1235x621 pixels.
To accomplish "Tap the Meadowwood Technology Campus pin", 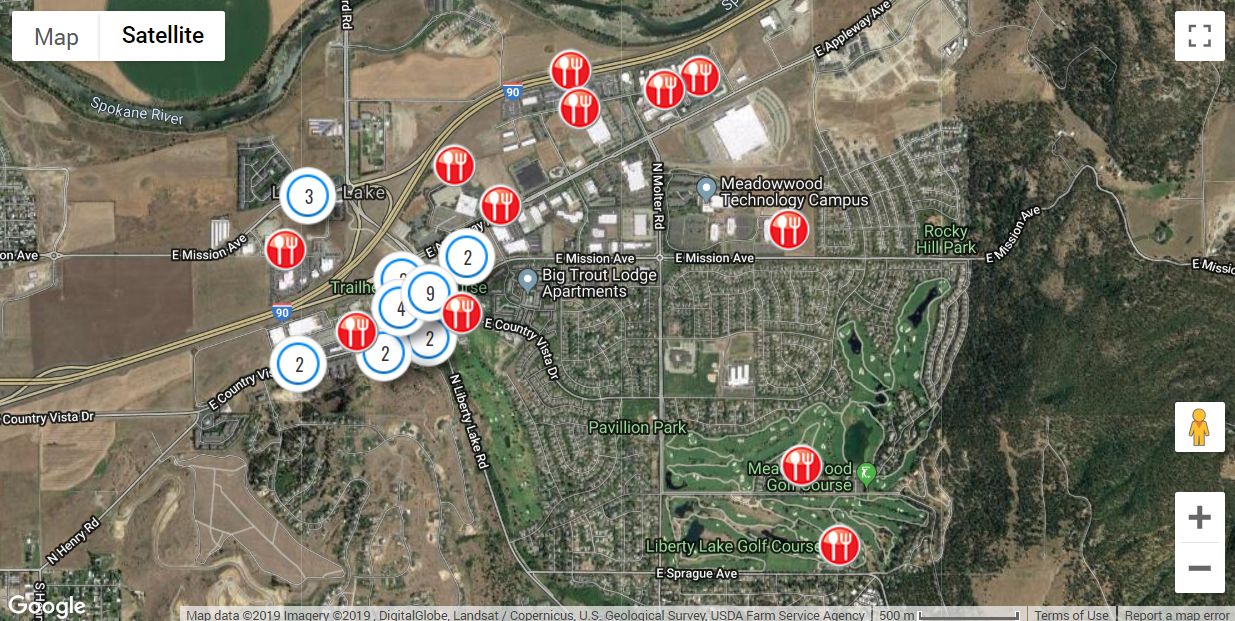I will 706,187.
